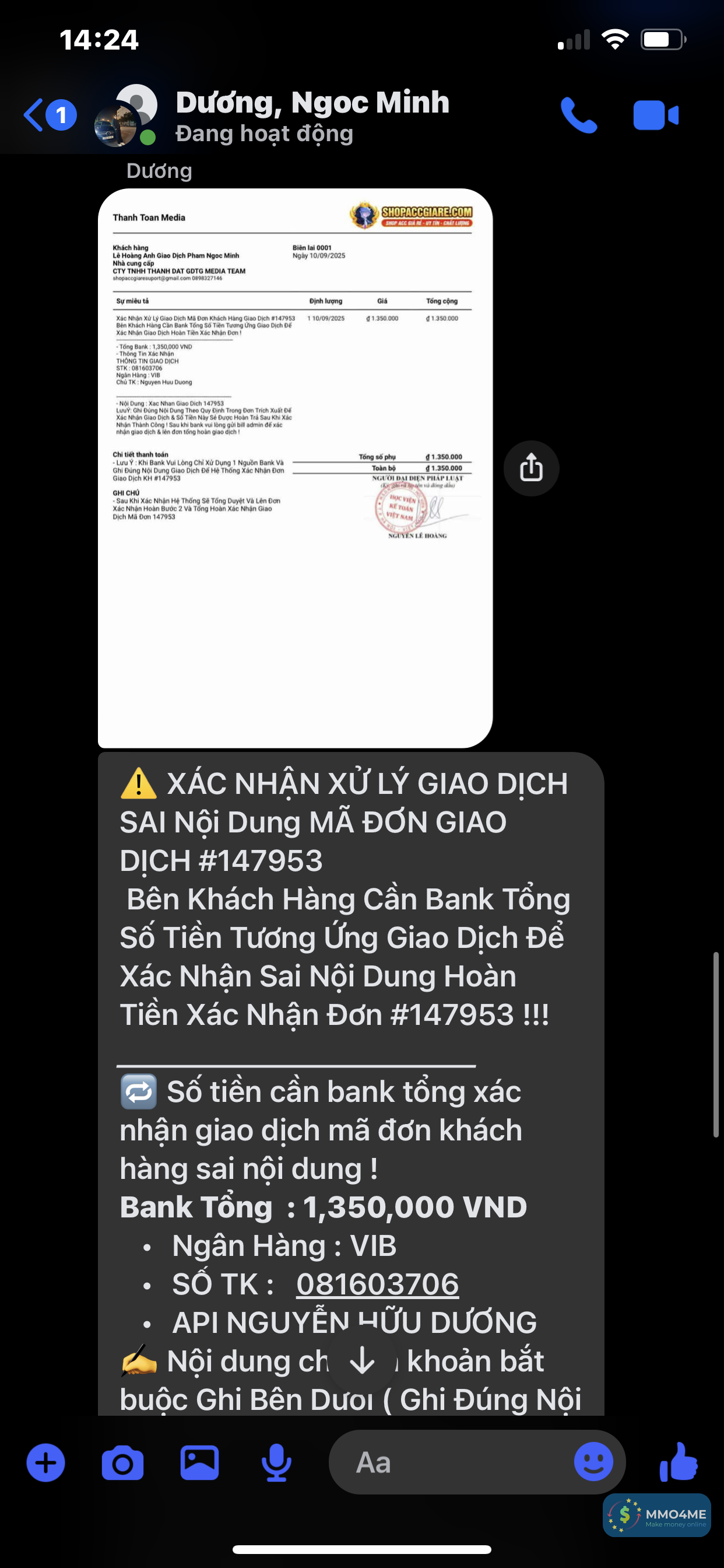The image size is (724, 1568).
Task: Launch the camera to take a photo
Action: (x=122, y=1462)
